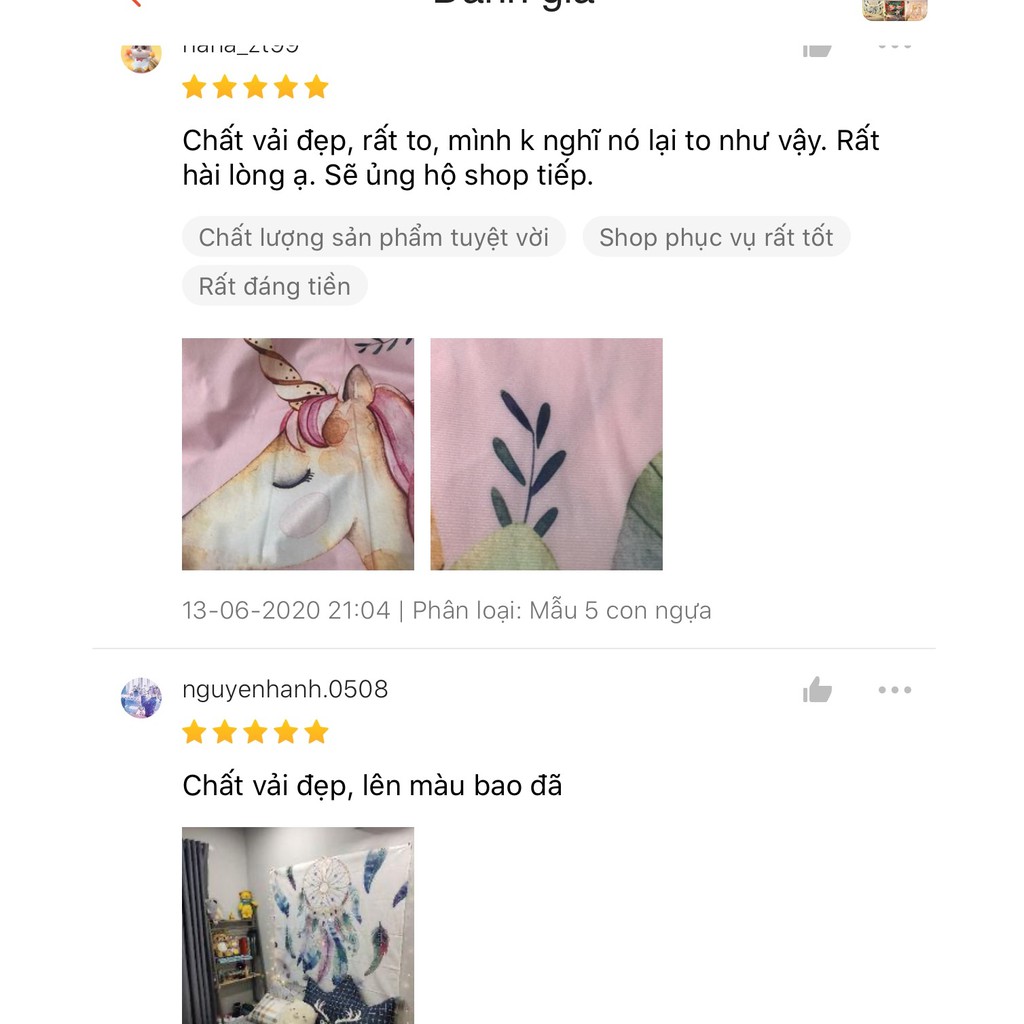Open more options for the first review

(894, 47)
